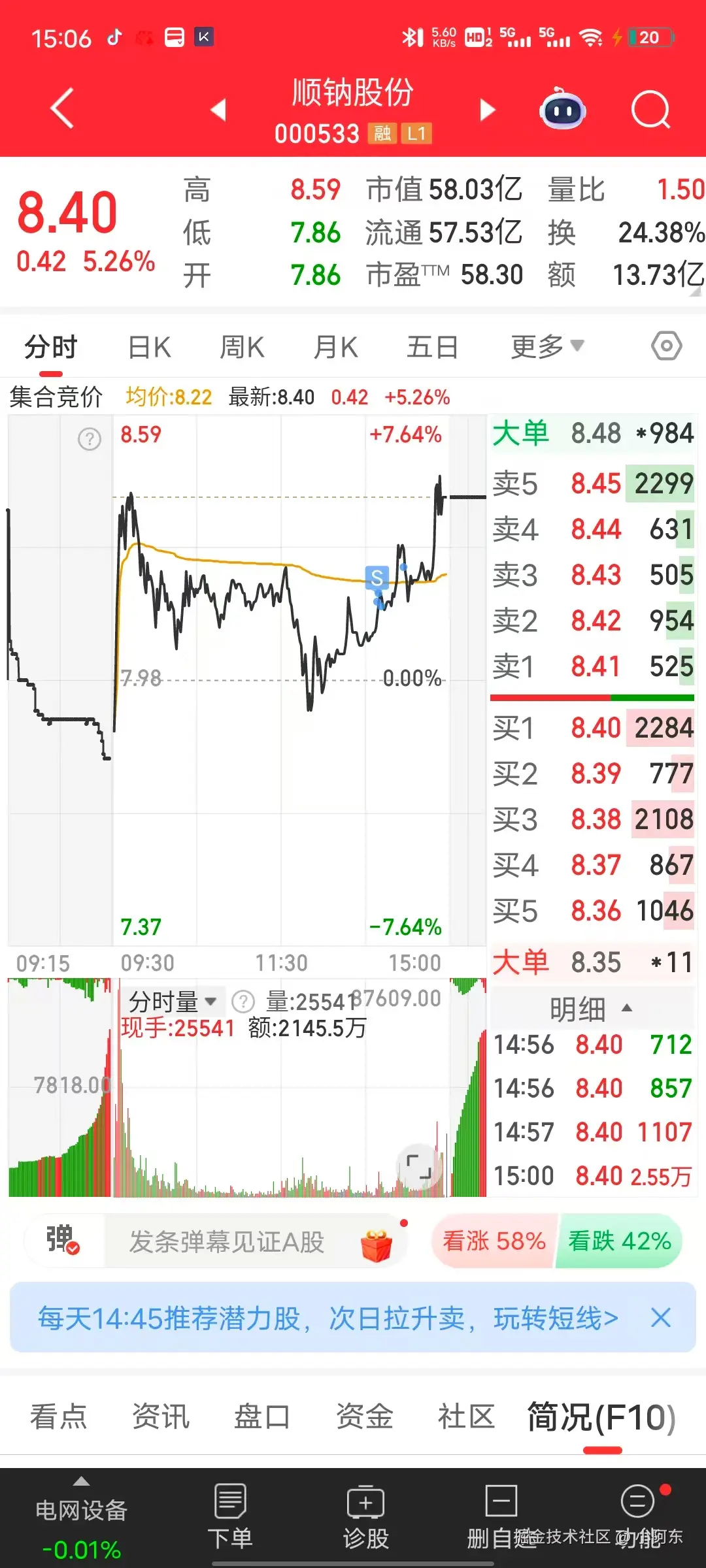
Task: Close the 潜力股 promo banner
Action: pos(661,1317)
